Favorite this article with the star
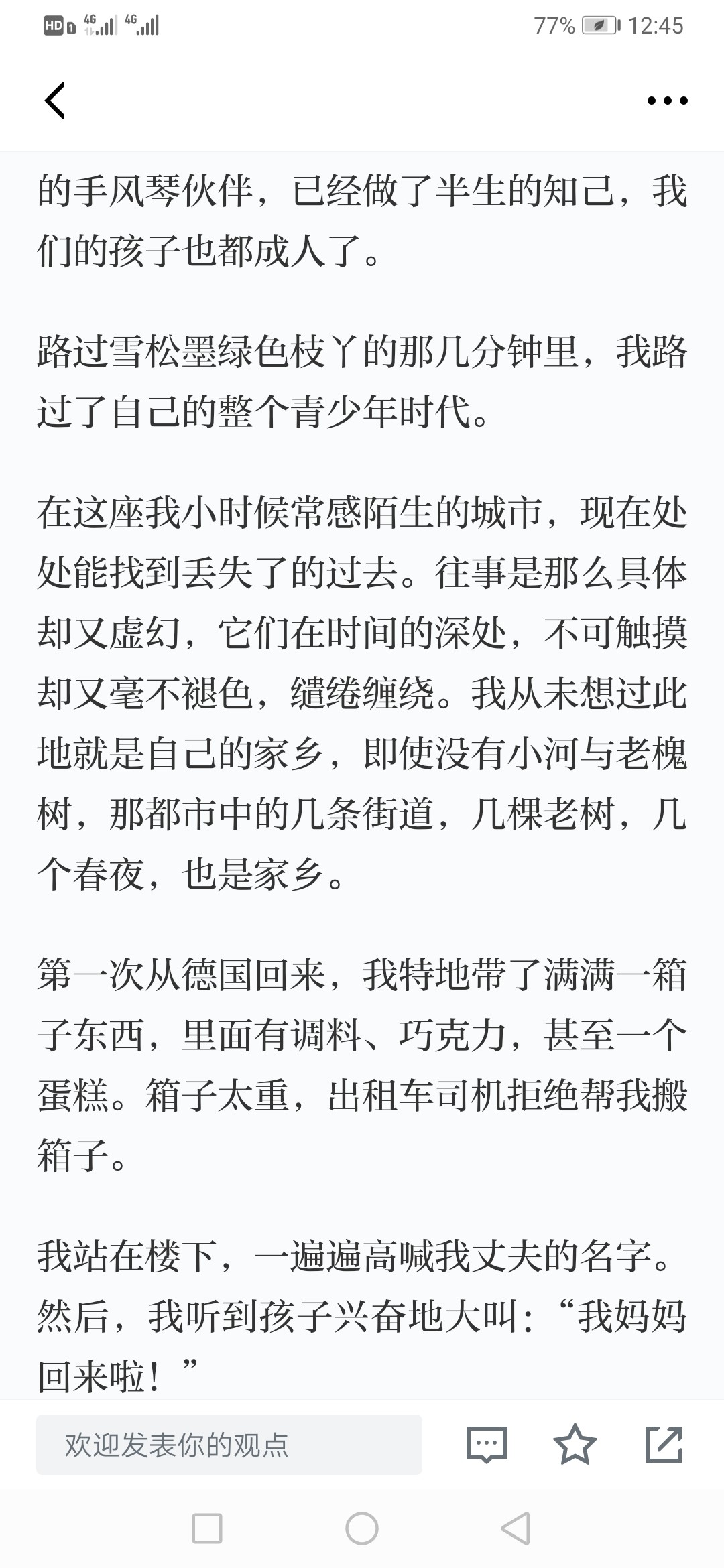The image size is (724, 1568). pyautogui.click(x=575, y=1444)
